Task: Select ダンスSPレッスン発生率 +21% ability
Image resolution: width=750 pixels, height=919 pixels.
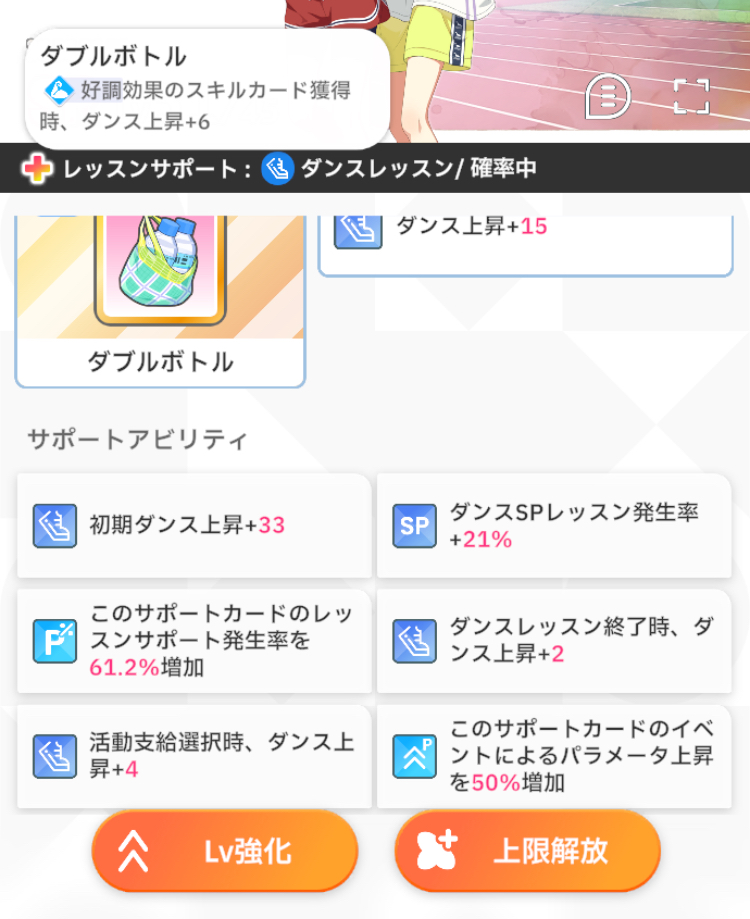Action: tap(554, 526)
